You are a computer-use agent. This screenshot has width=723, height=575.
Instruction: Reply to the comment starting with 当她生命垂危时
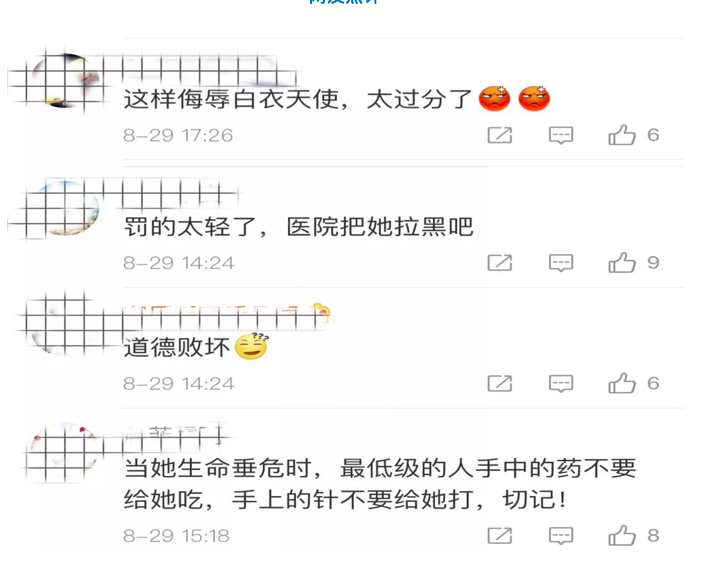coord(561,536)
